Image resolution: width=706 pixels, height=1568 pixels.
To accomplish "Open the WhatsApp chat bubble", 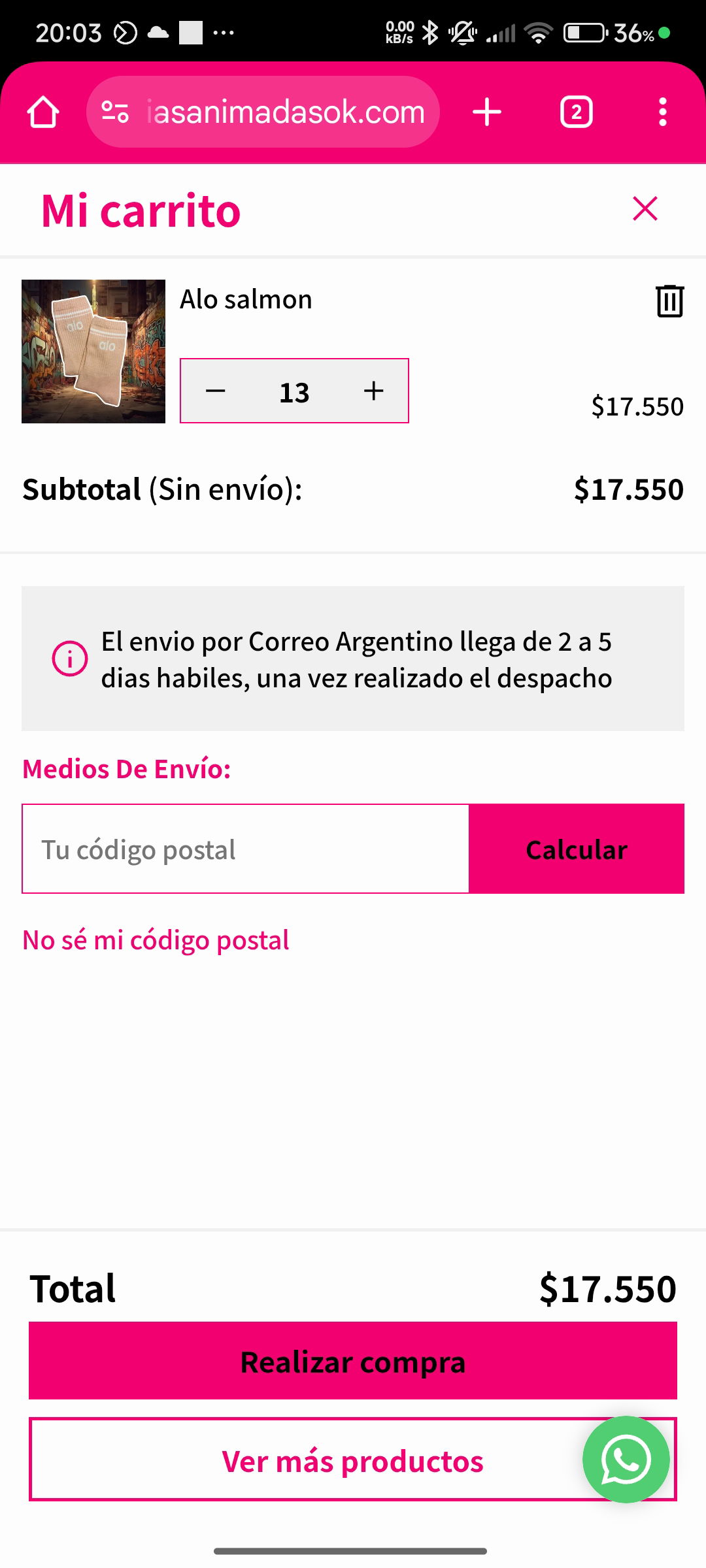I will click(x=626, y=1460).
